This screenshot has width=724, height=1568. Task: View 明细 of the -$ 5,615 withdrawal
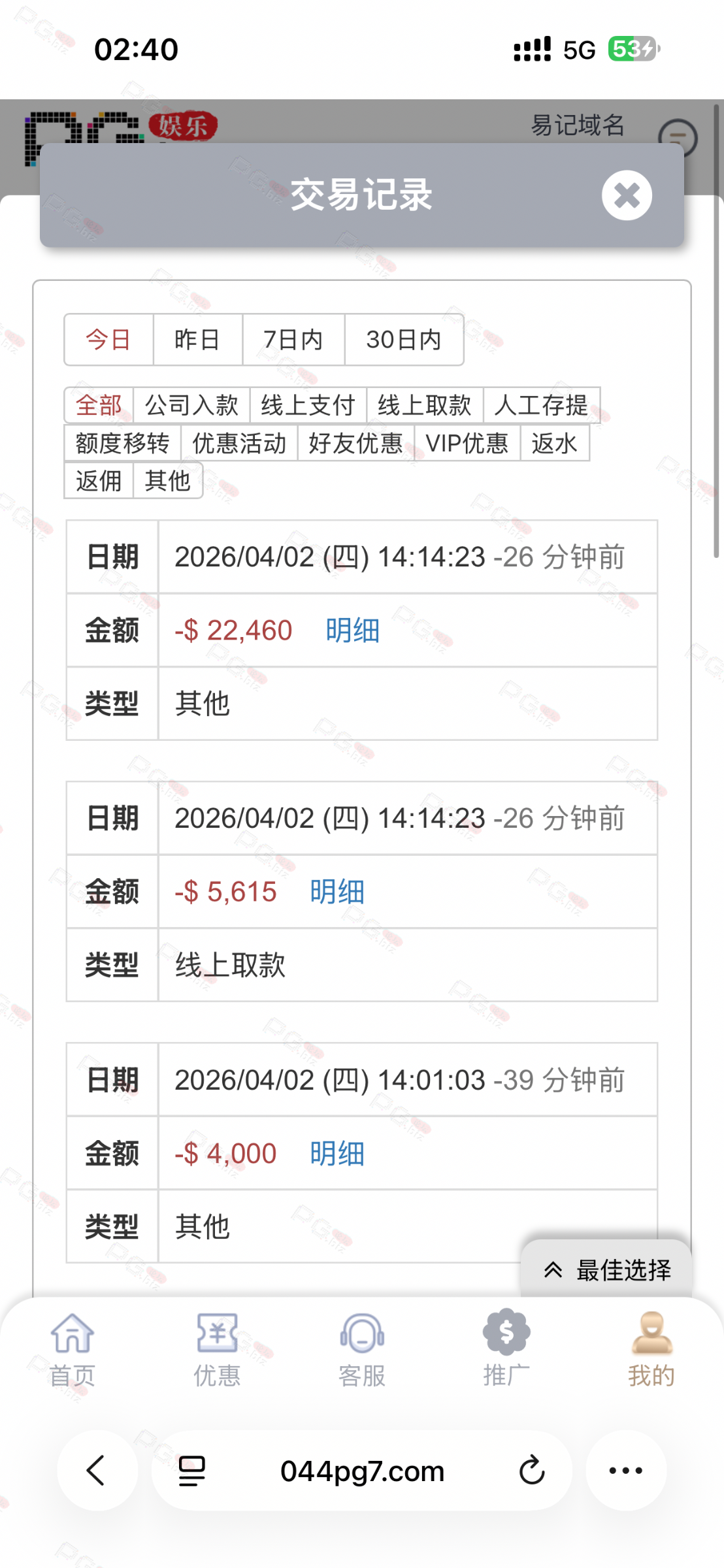pos(337,892)
